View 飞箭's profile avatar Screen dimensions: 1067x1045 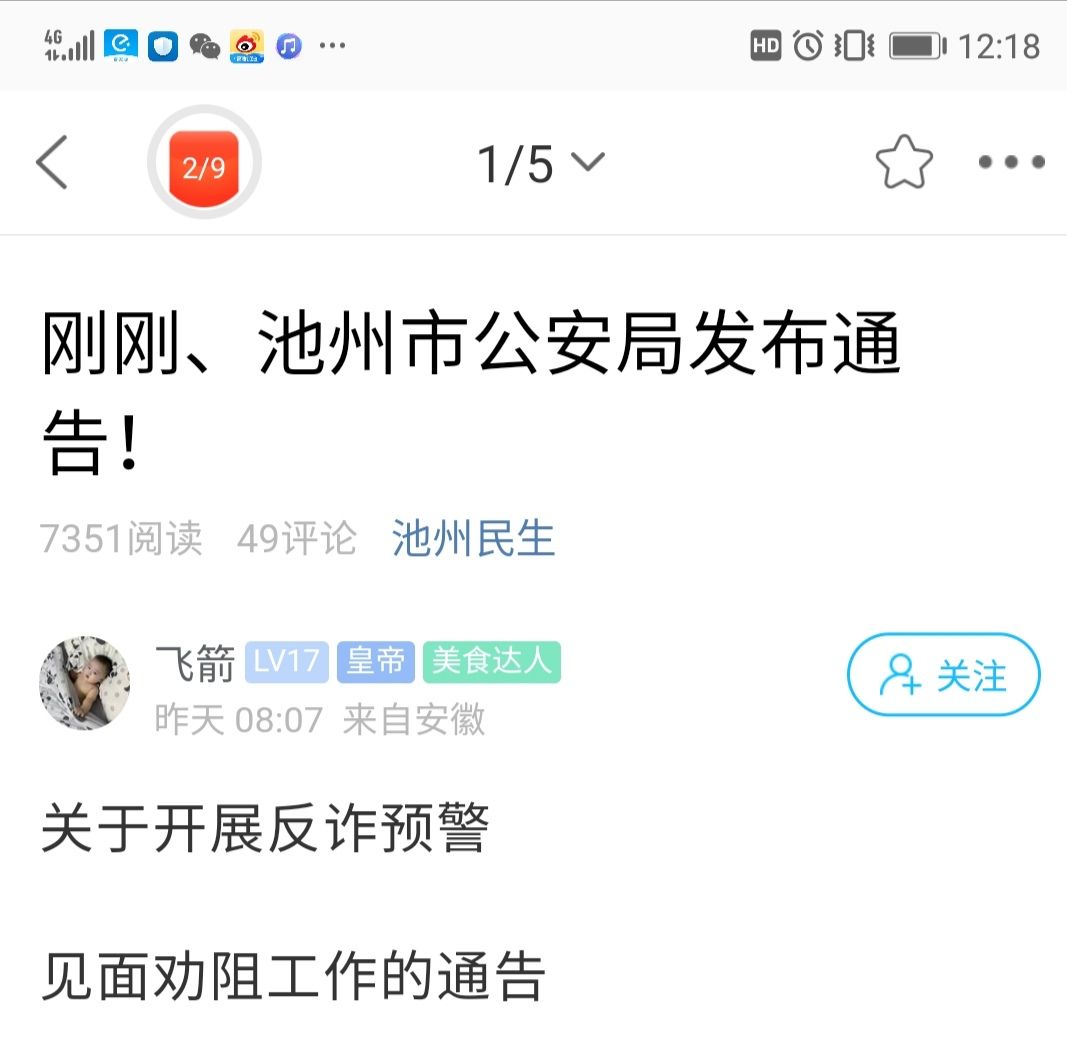point(85,683)
